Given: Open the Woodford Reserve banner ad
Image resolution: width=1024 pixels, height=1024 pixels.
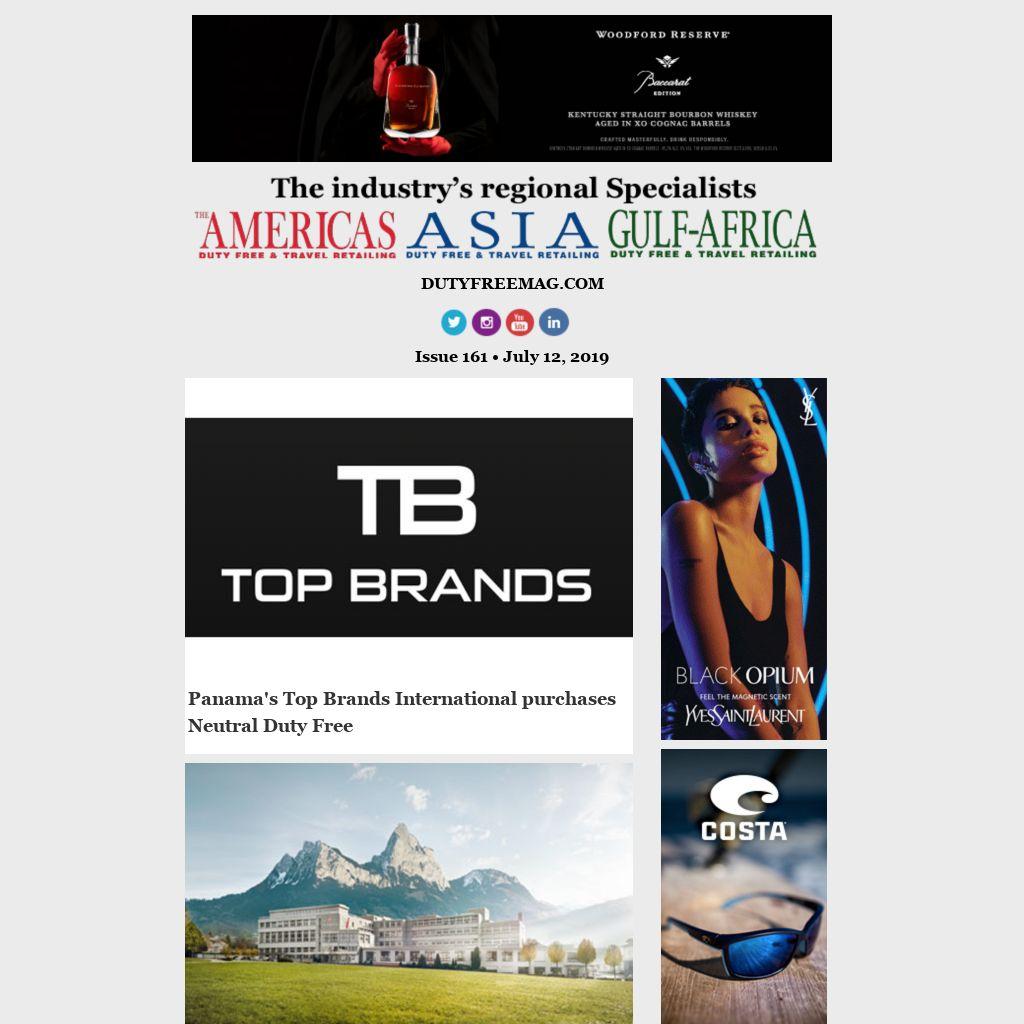Looking at the screenshot, I should pos(511,88).
